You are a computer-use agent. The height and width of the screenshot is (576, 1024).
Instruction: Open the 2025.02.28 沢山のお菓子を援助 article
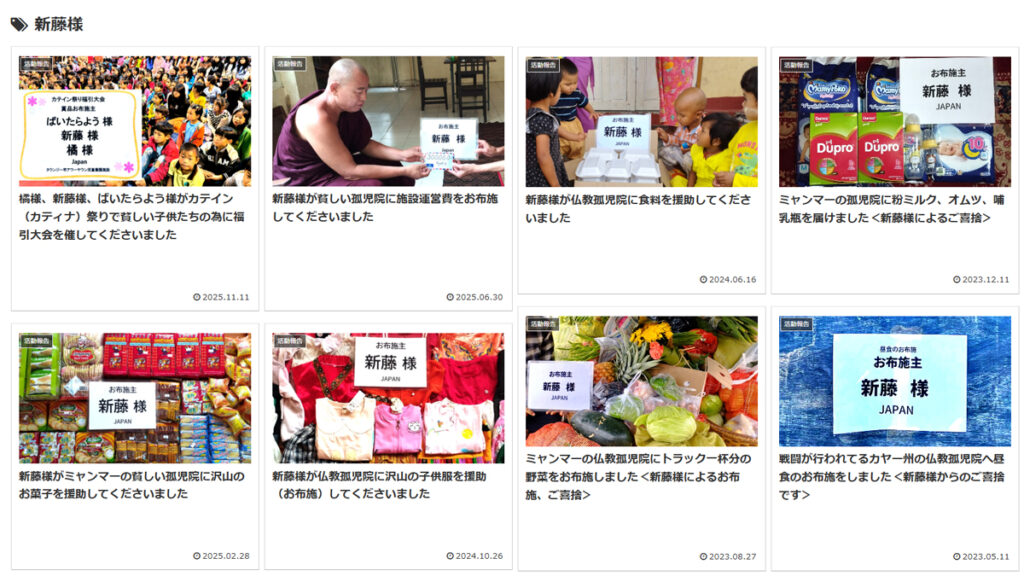coord(135,485)
